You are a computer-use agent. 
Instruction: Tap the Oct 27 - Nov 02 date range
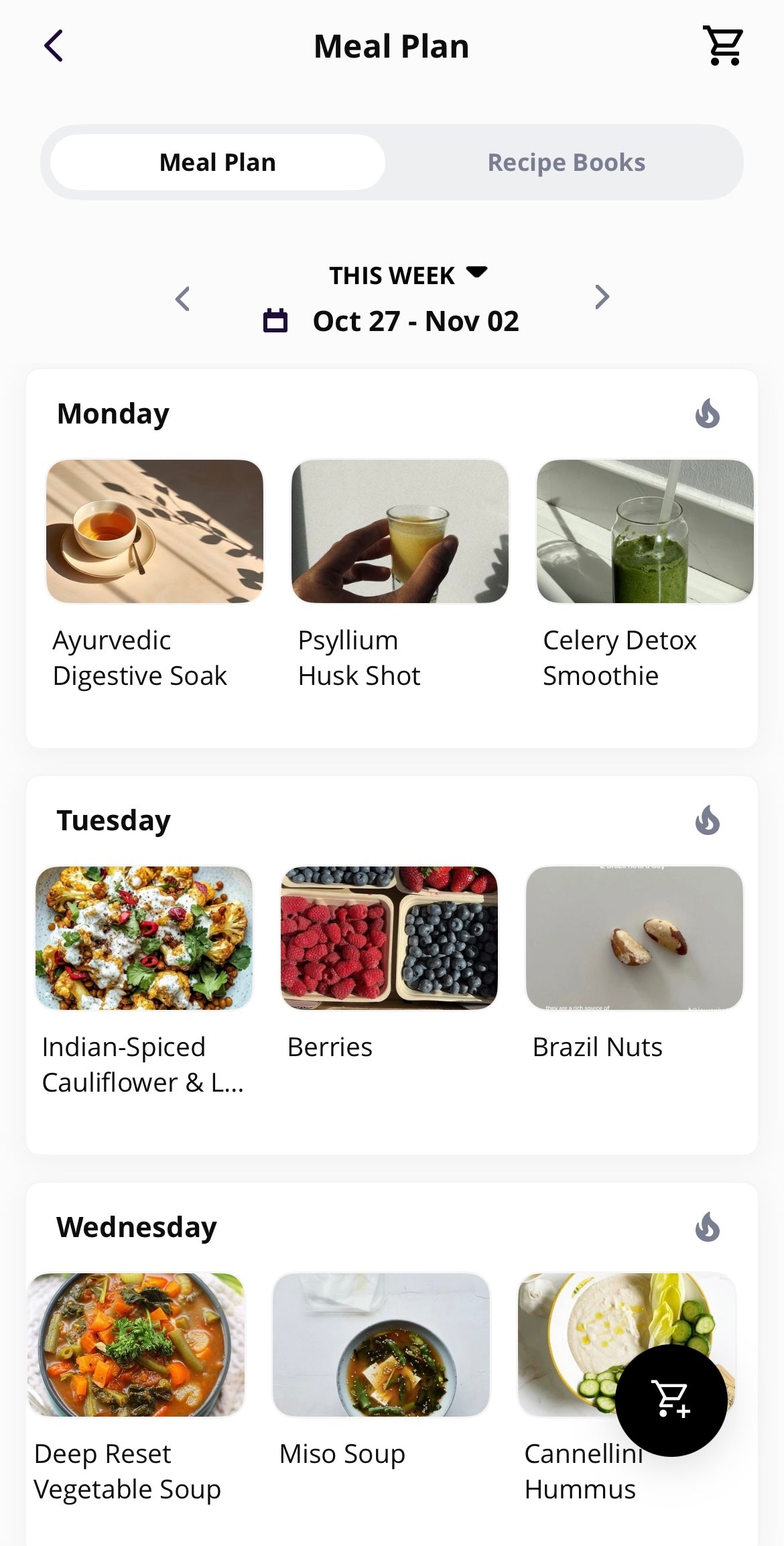415,321
